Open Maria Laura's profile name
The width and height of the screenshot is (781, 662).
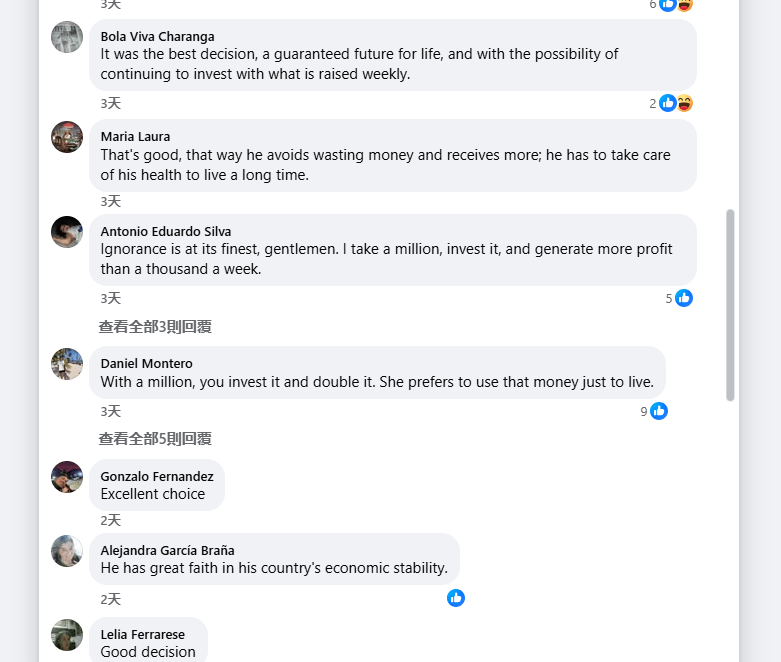click(x=135, y=136)
